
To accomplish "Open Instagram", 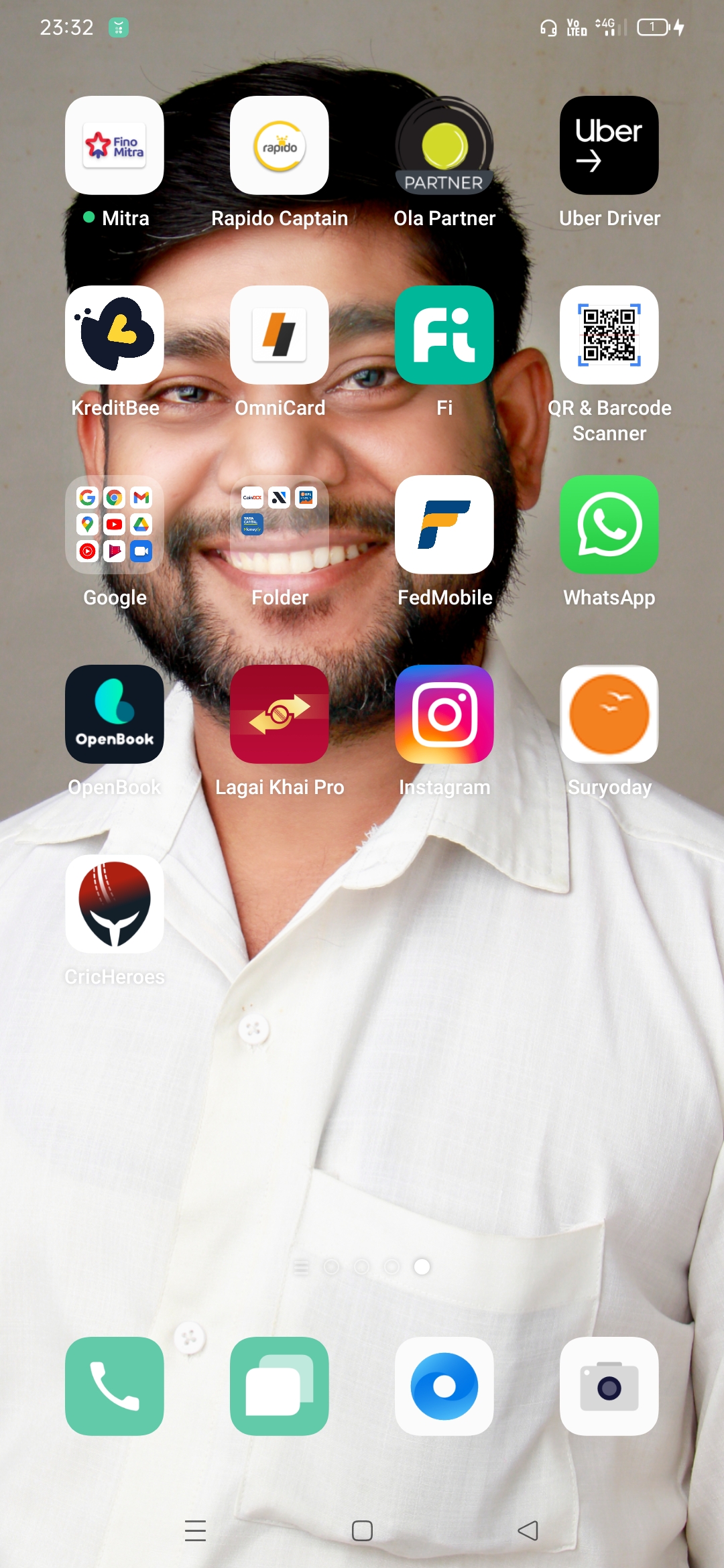I will point(444,714).
